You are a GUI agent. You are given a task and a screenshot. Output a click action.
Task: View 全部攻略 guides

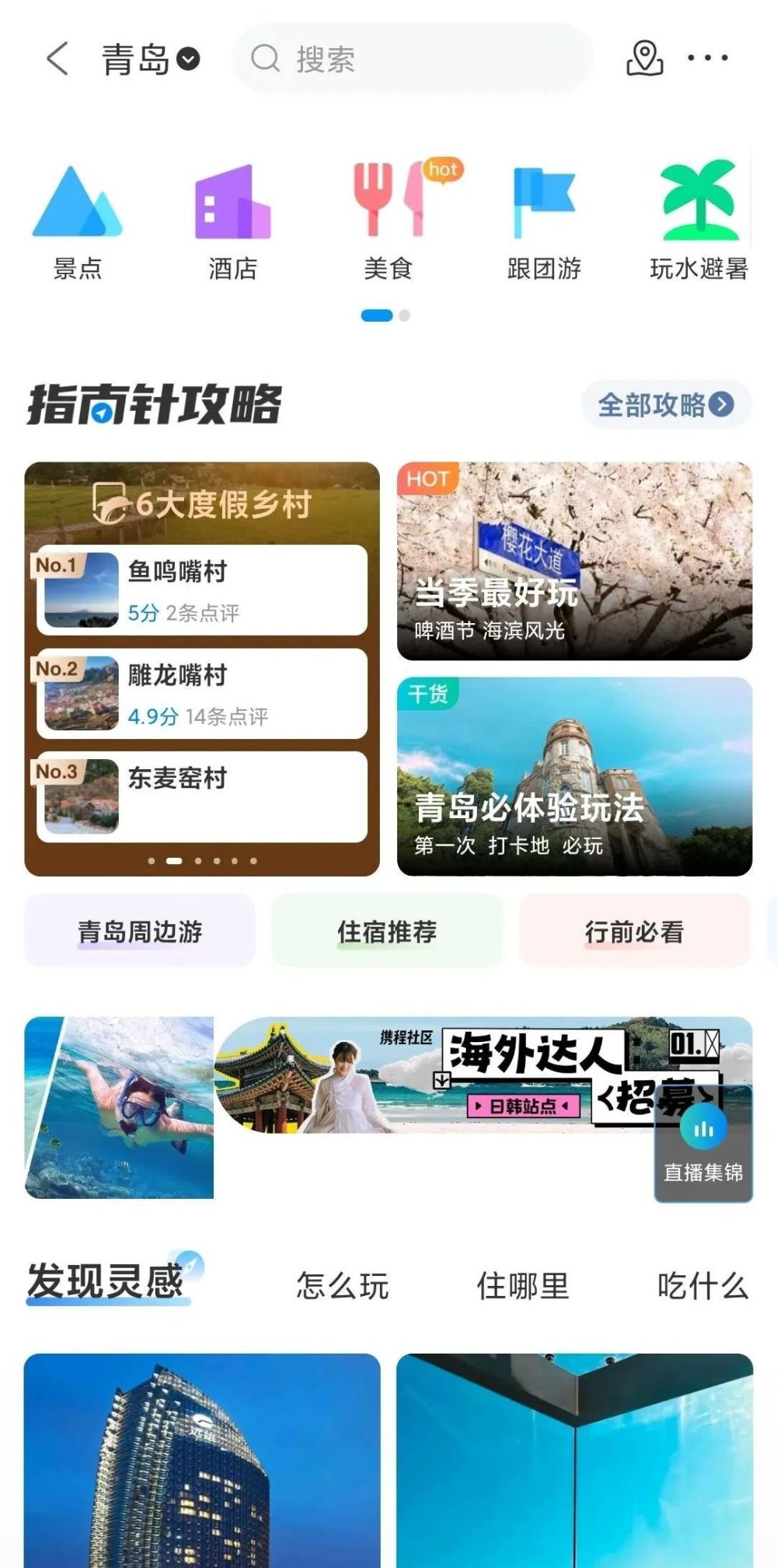pos(665,405)
